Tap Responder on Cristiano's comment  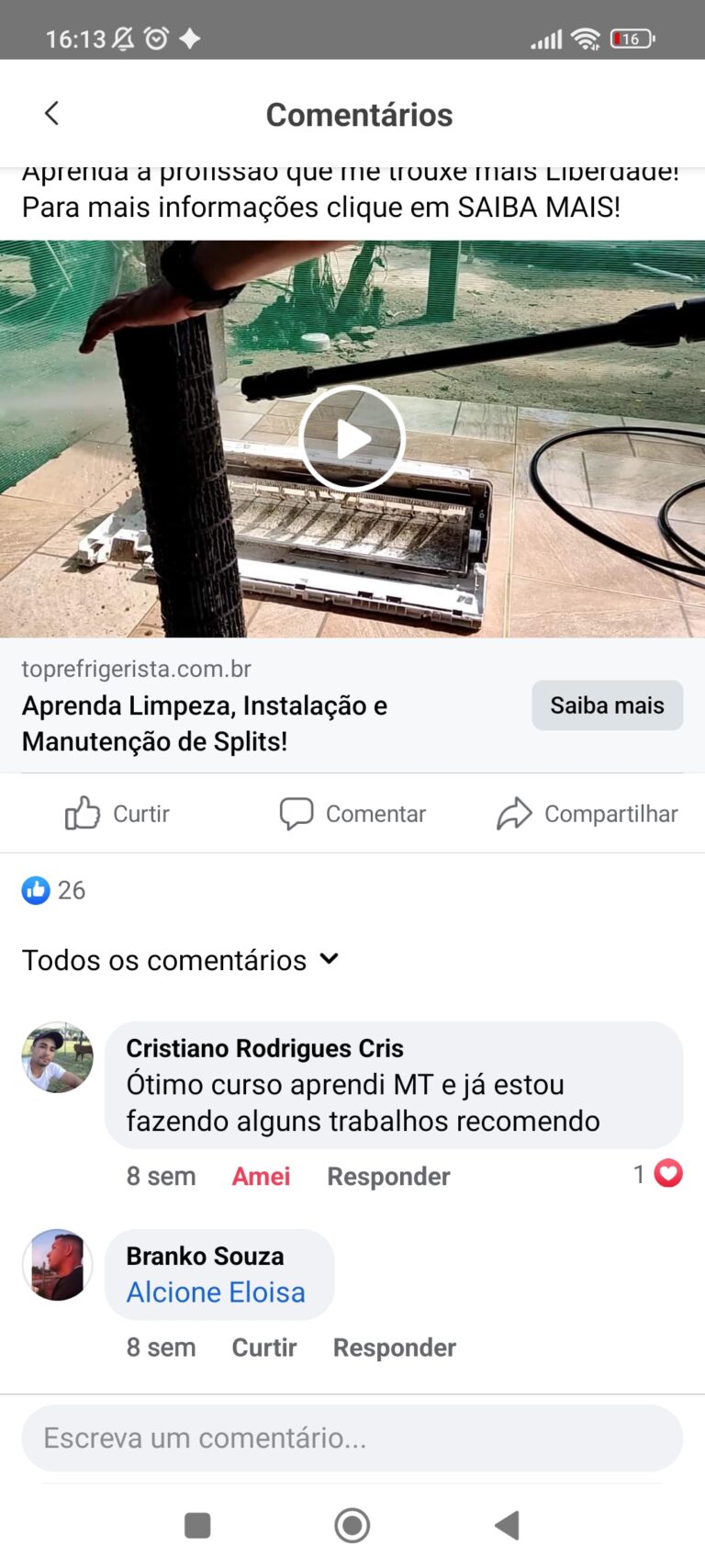(388, 1176)
